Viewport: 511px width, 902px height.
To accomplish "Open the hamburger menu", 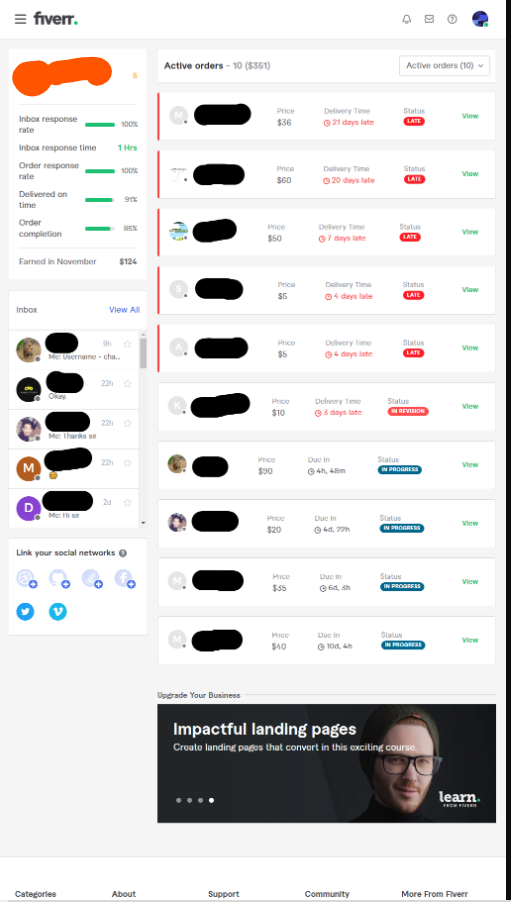I will tap(20, 19).
